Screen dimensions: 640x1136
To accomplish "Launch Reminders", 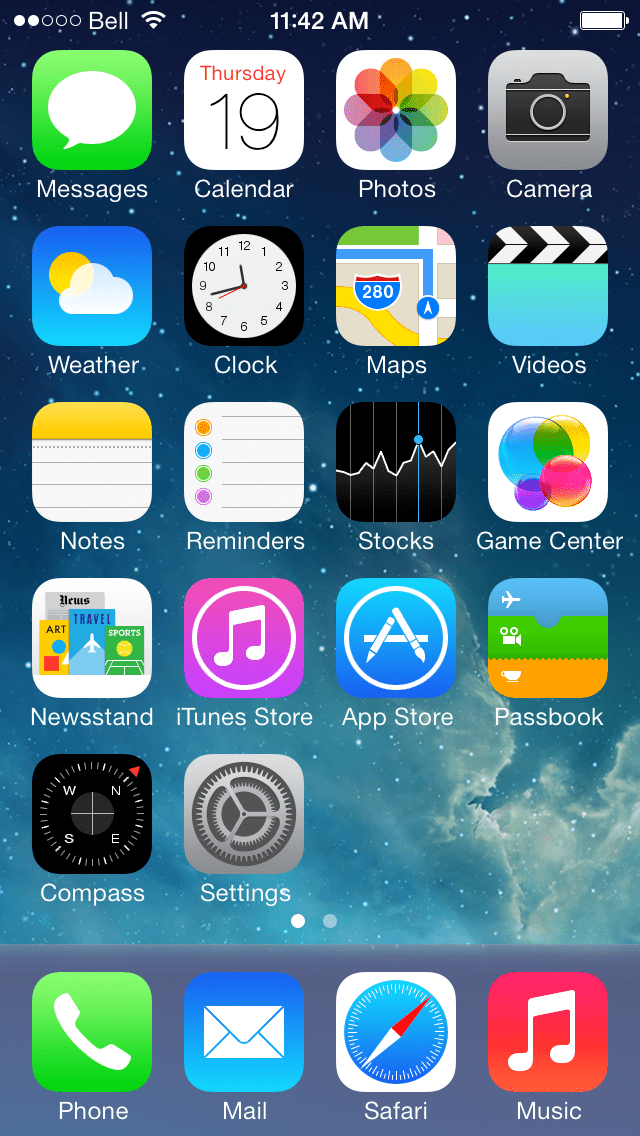I will pyautogui.click(x=244, y=462).
